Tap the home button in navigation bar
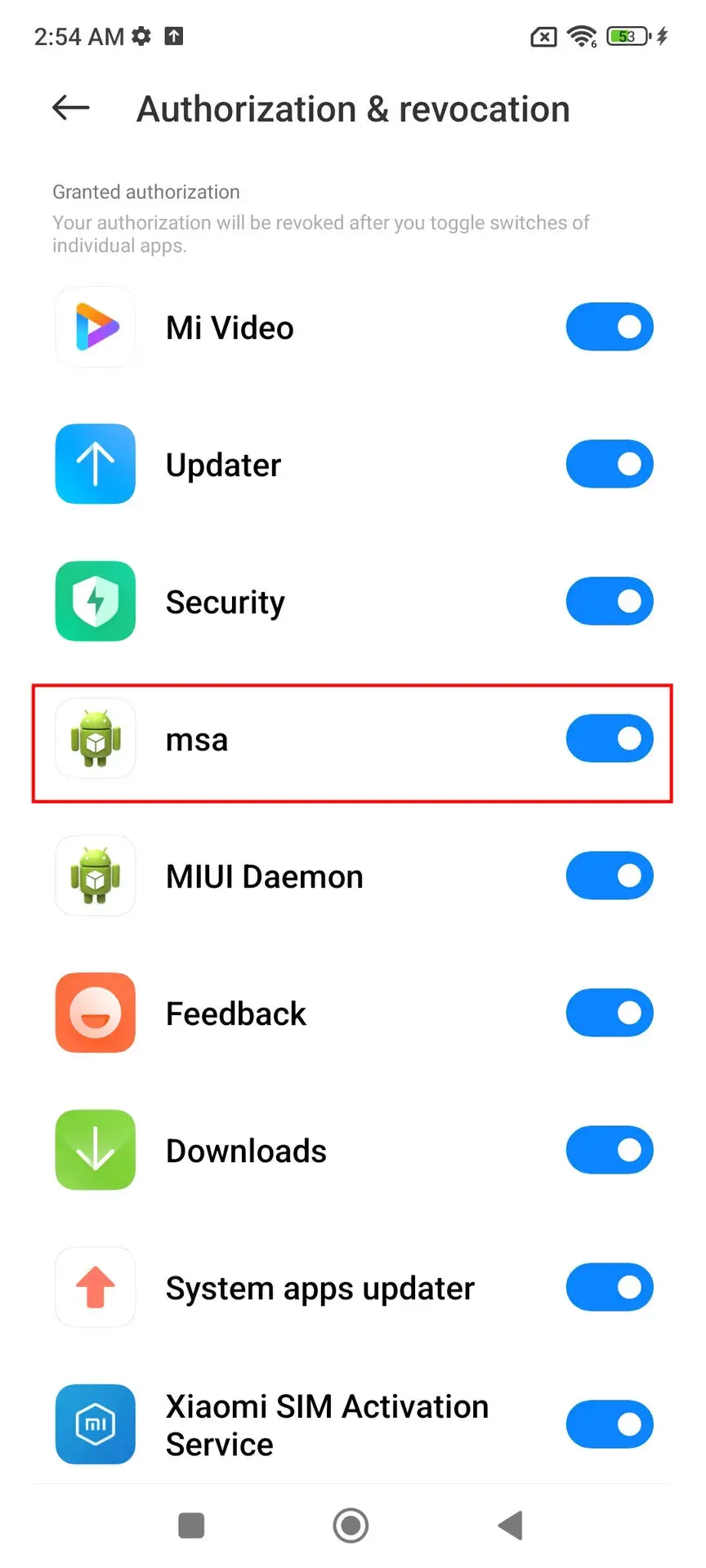The height and width of the screenshot is (1568, 706). pyautogui.click(x=351, y=1525)
